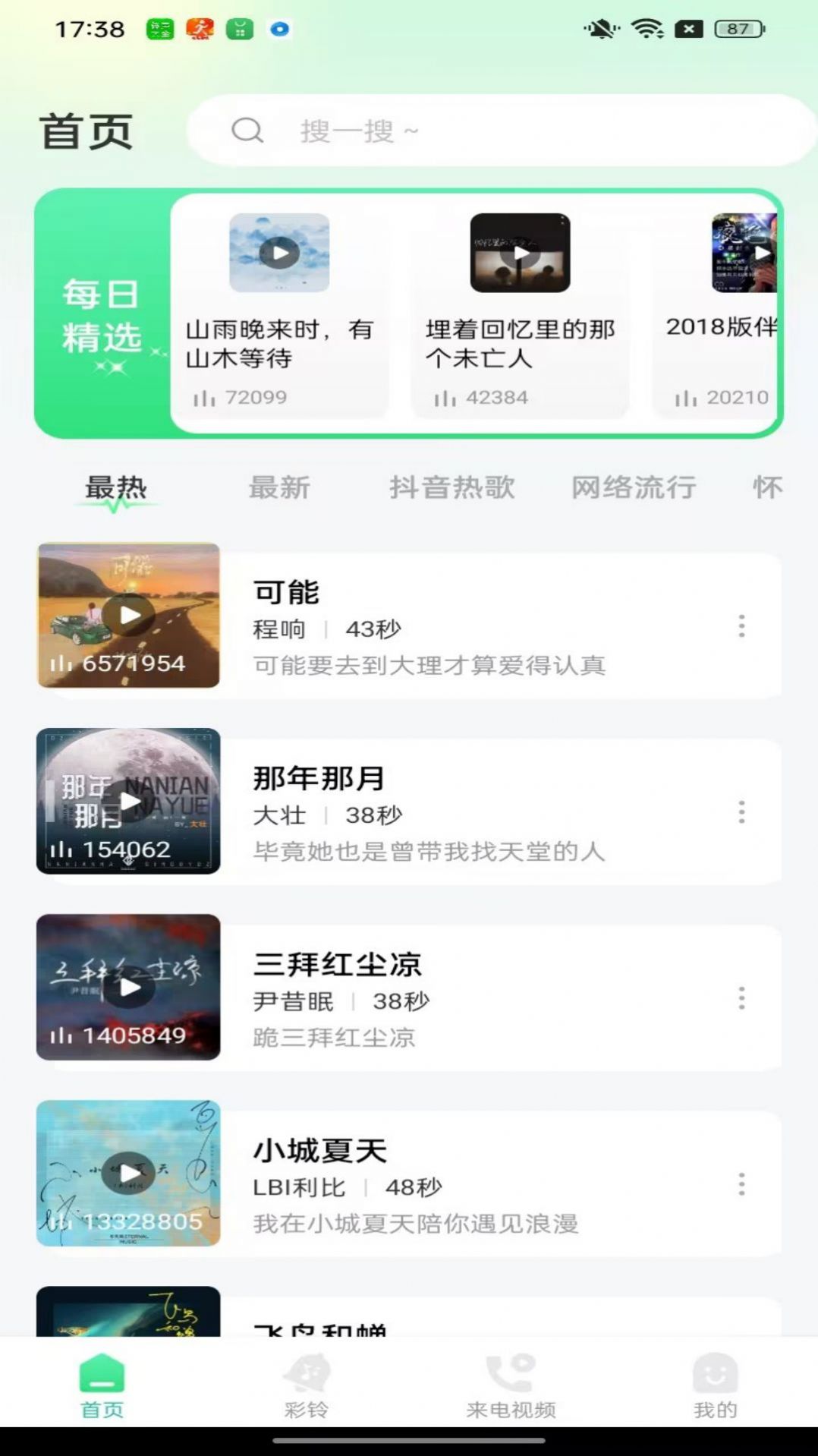Play the 山雨晚来时 featured video

[280, 252]
